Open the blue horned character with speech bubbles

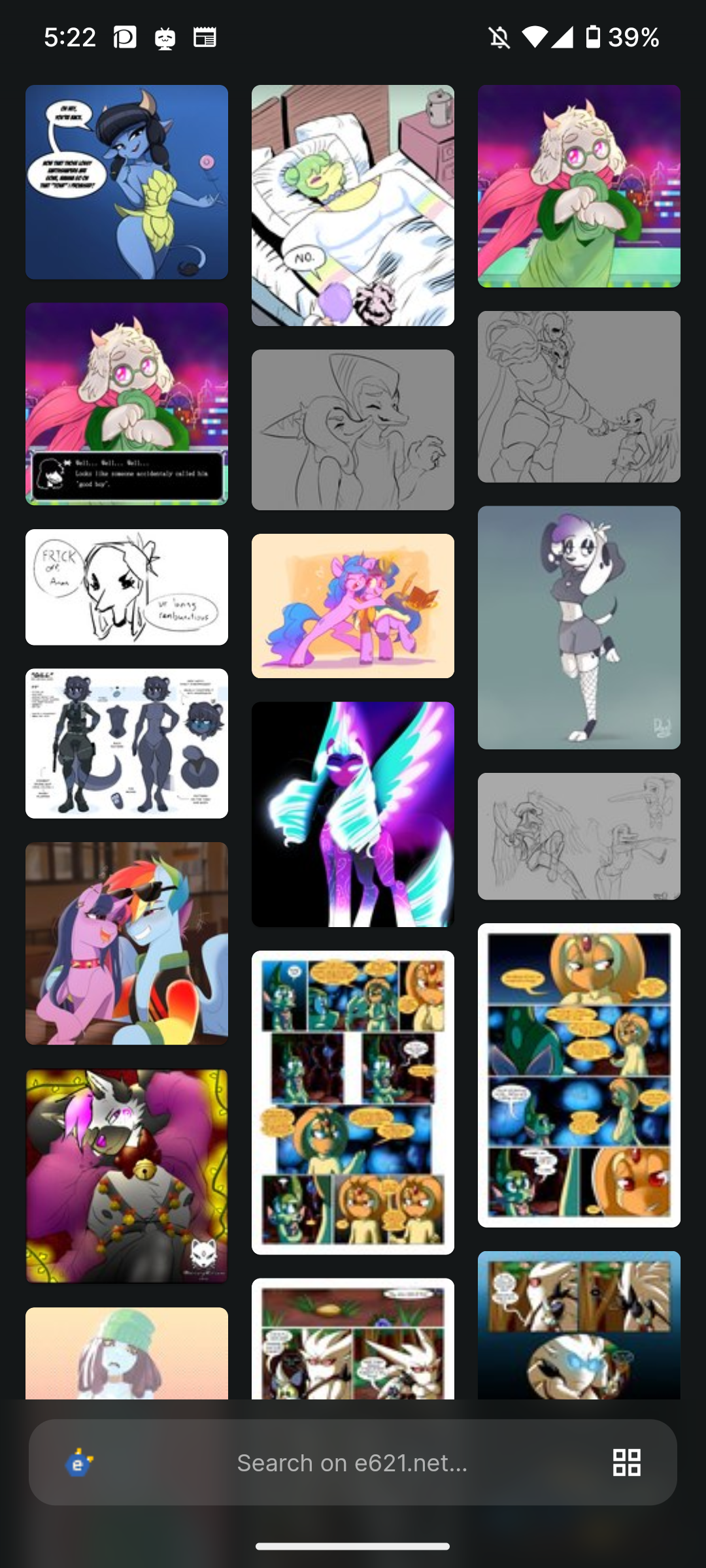click(x=127, y=182)
